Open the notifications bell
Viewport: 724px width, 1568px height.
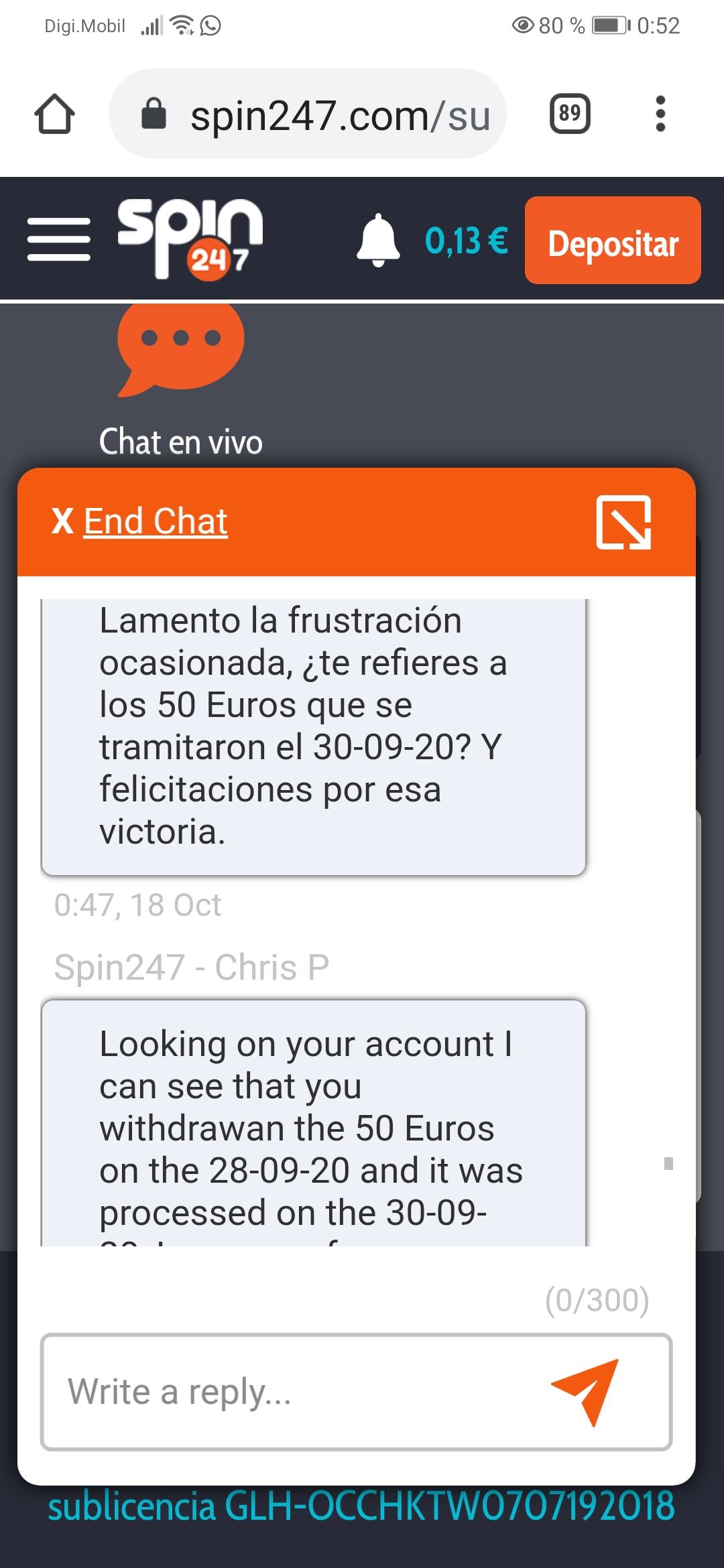(378, 240)
